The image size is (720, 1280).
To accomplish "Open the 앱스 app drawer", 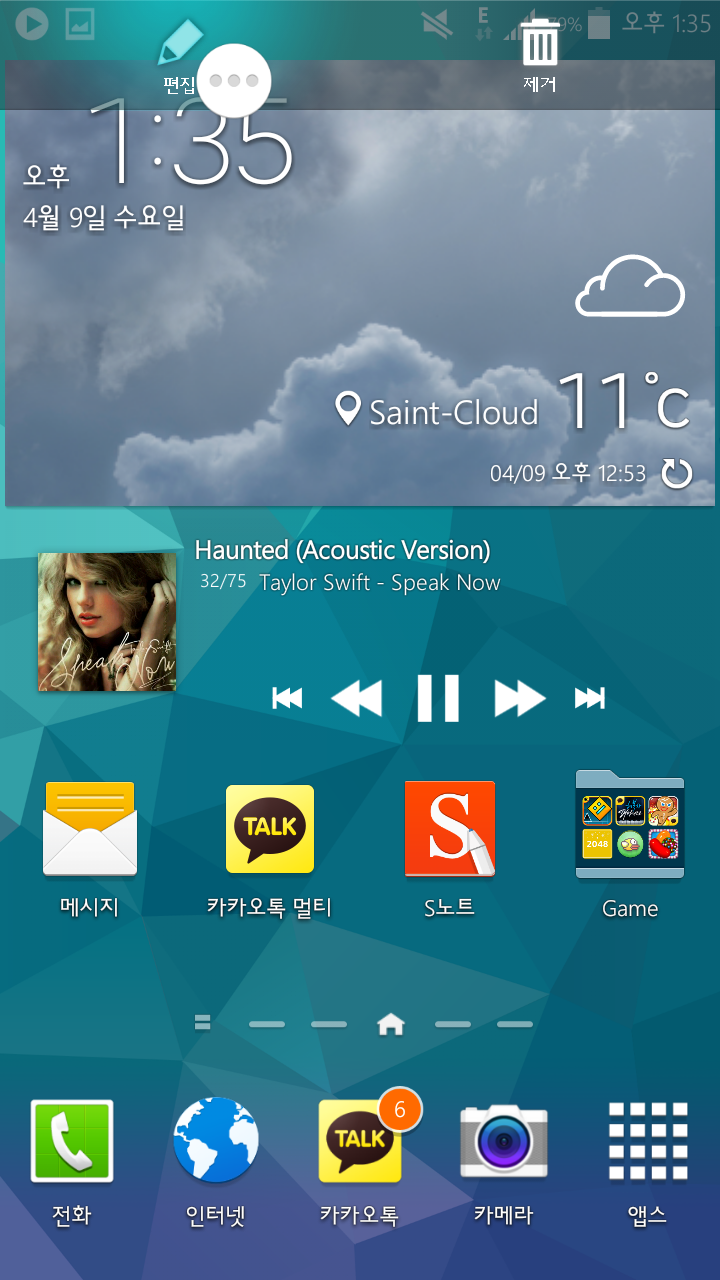I will (x=648, y=1141).
